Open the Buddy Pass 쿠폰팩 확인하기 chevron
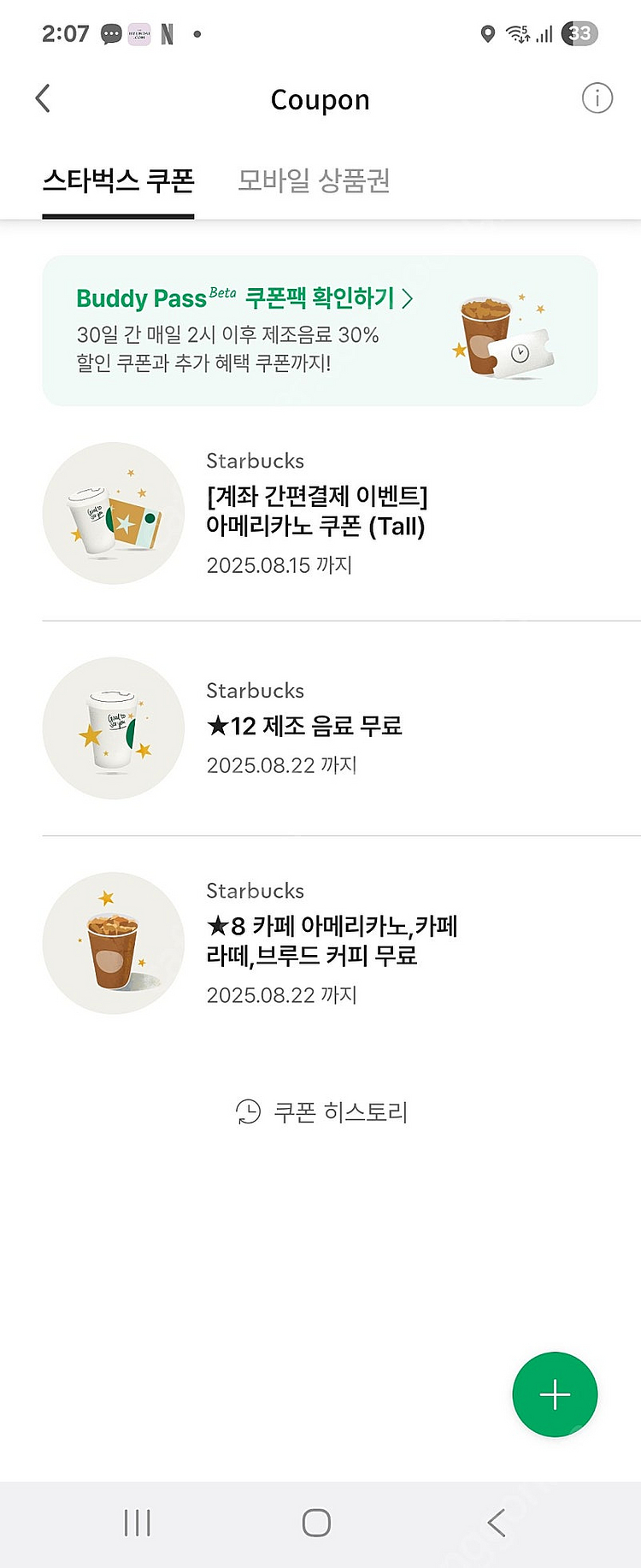The image size is (641, 1568). [409, 298]
